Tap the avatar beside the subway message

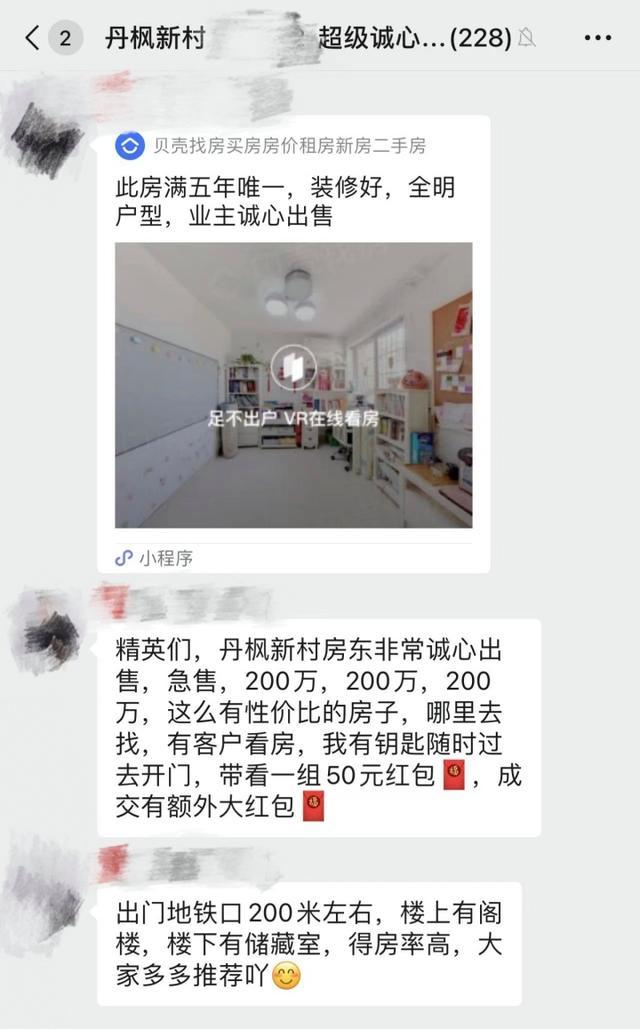coord(47,899)
